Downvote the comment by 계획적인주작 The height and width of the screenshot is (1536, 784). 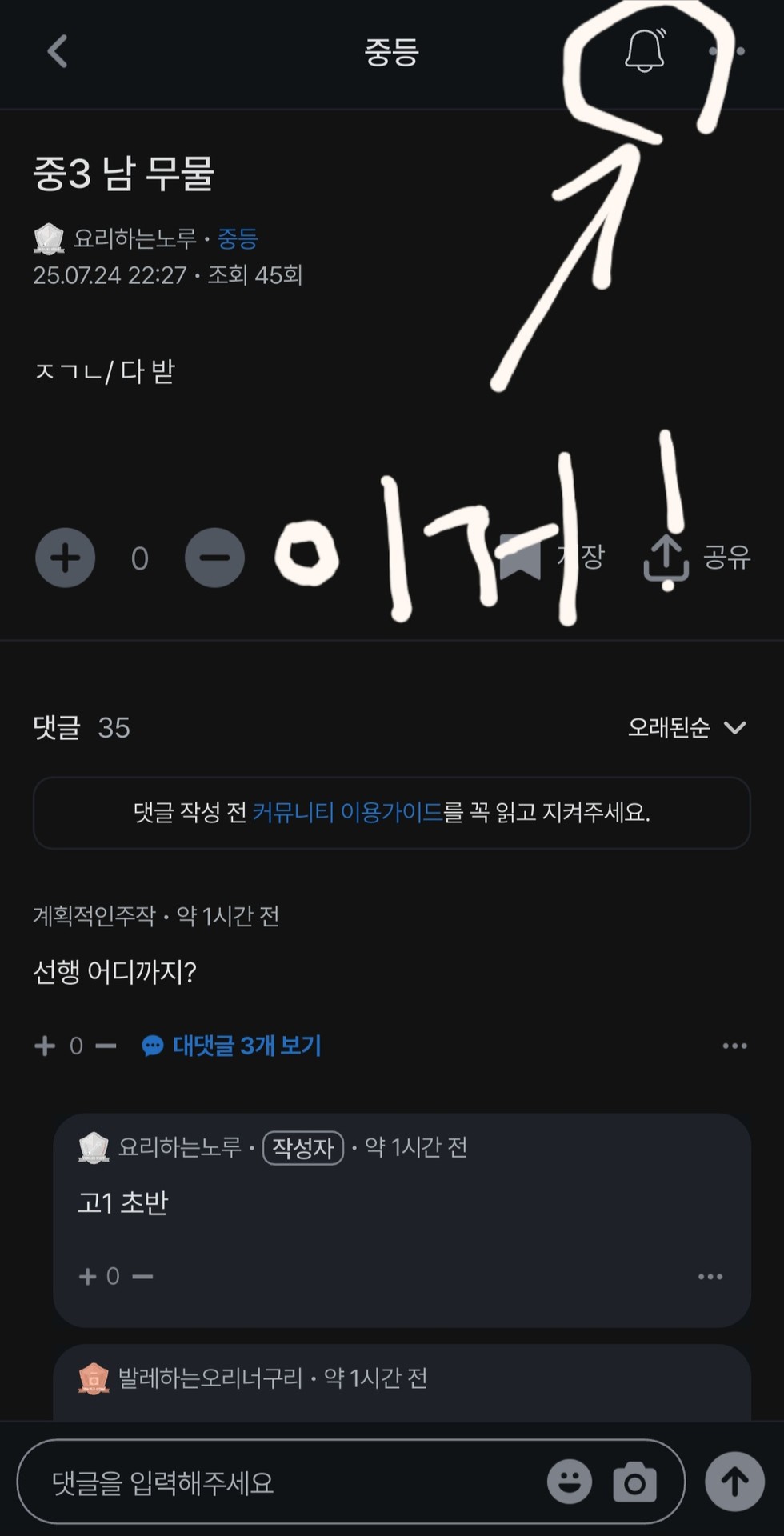click(x=106, y=1046)
